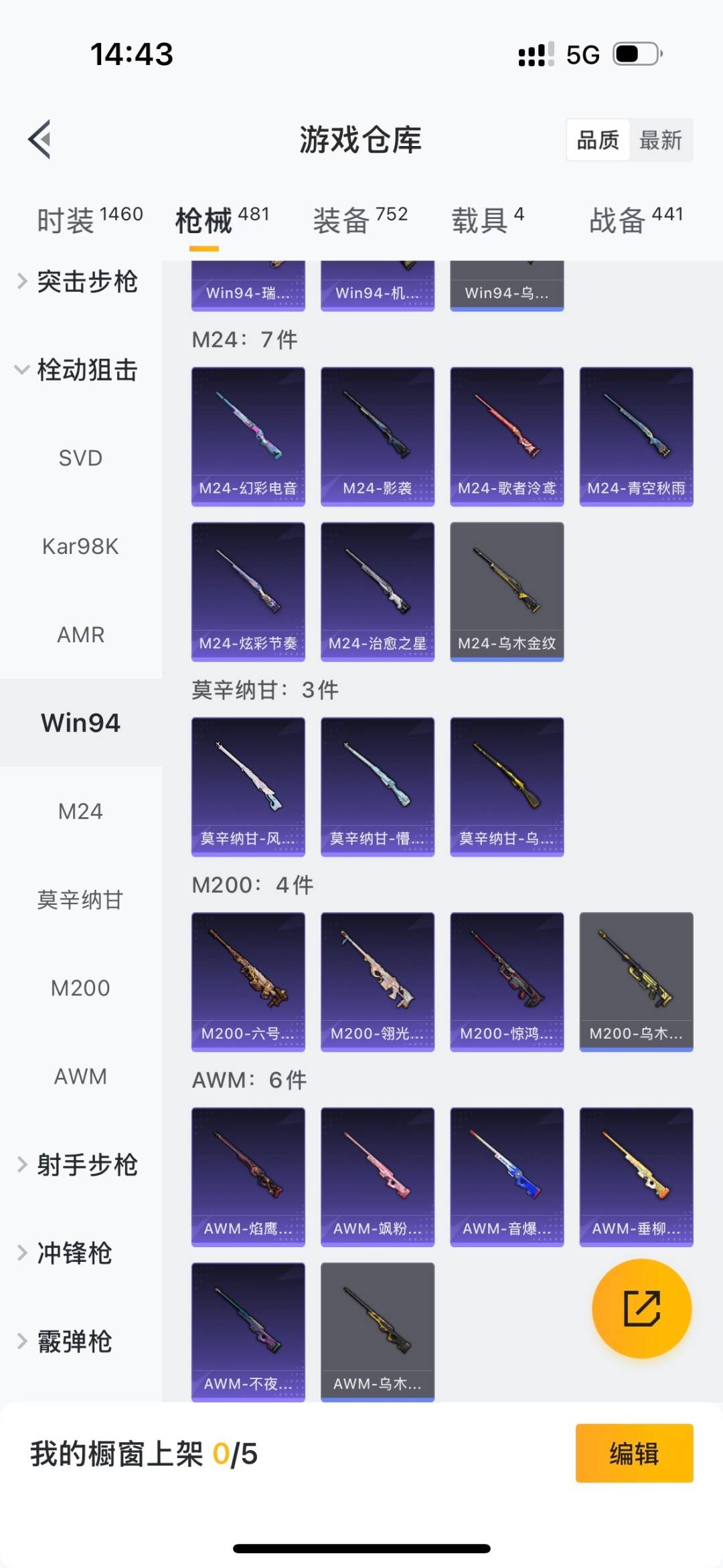This screenshot has width=723, height=1568.
Task: Open the M24-幻彩电音 skin
Action: tap(248, 436)
